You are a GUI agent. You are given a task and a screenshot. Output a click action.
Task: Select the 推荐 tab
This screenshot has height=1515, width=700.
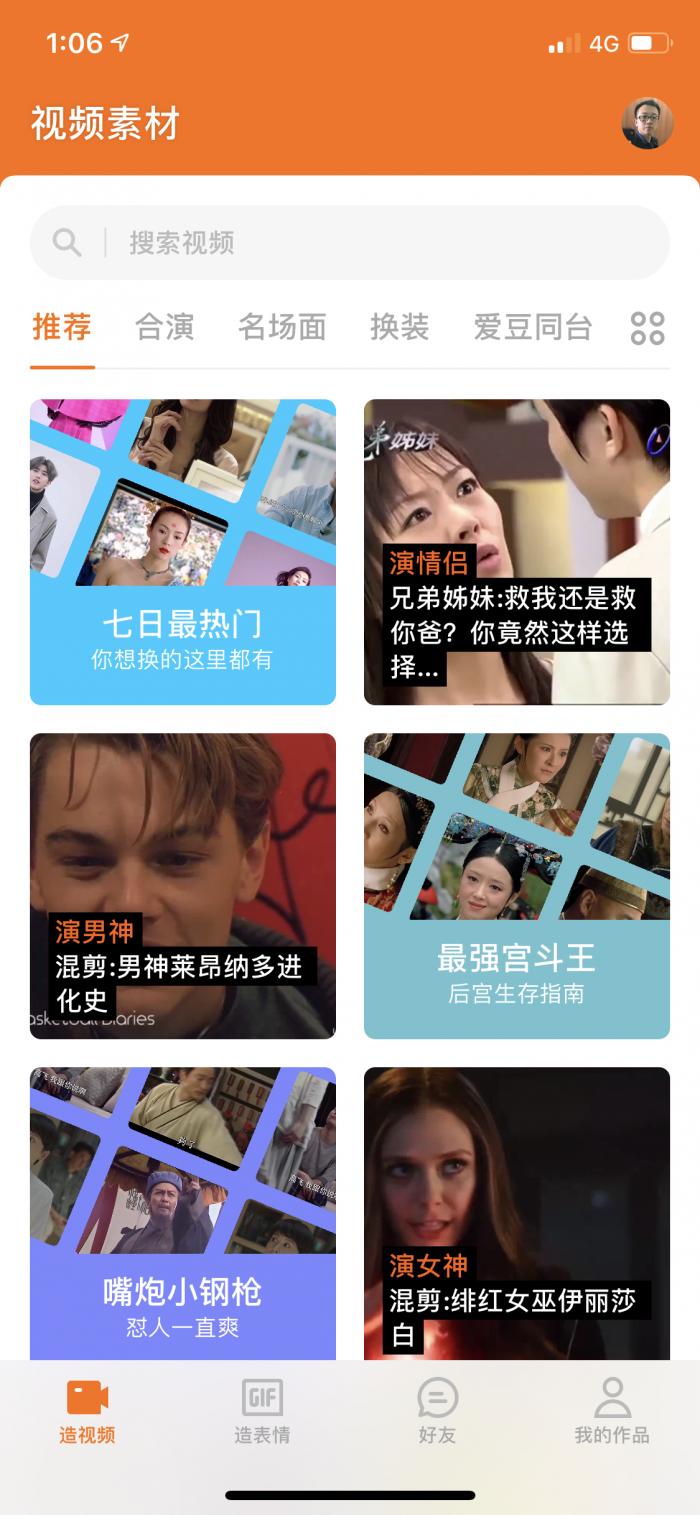pyautogui.click(x=62, y=327)
